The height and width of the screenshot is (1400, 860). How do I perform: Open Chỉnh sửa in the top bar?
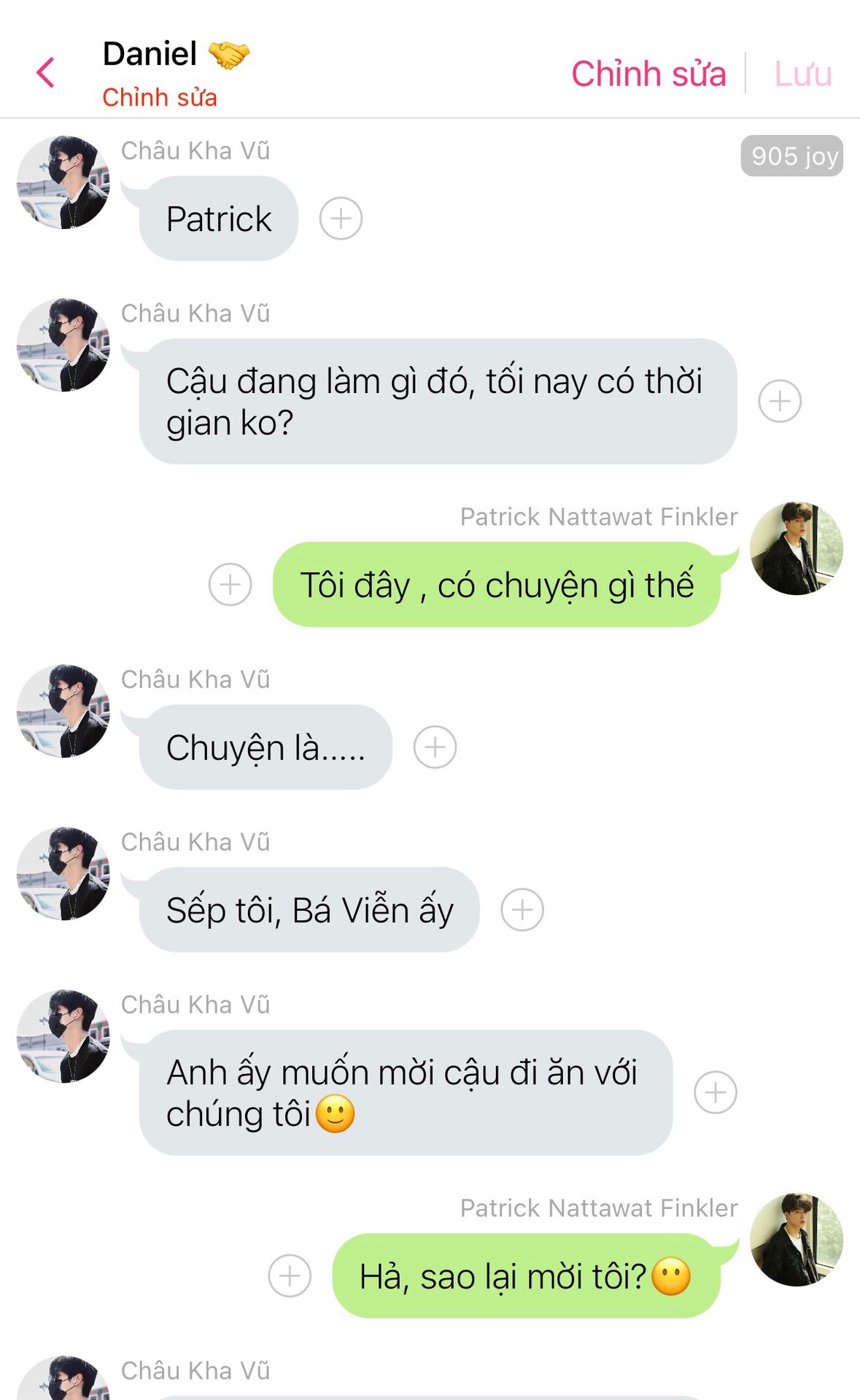[x=648, y=74]
